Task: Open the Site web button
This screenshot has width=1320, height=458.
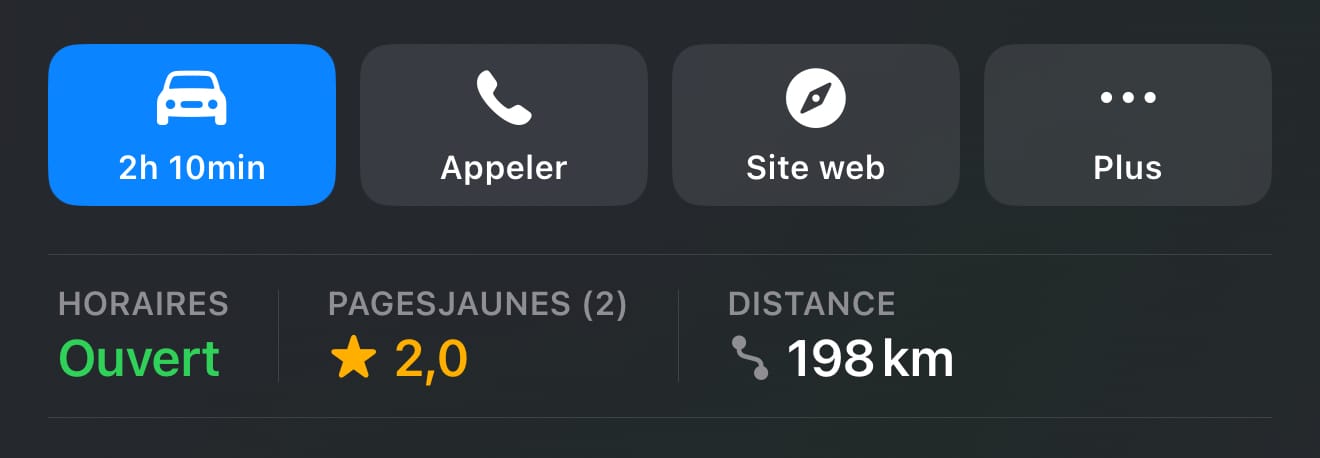Action: coord(815,125)
